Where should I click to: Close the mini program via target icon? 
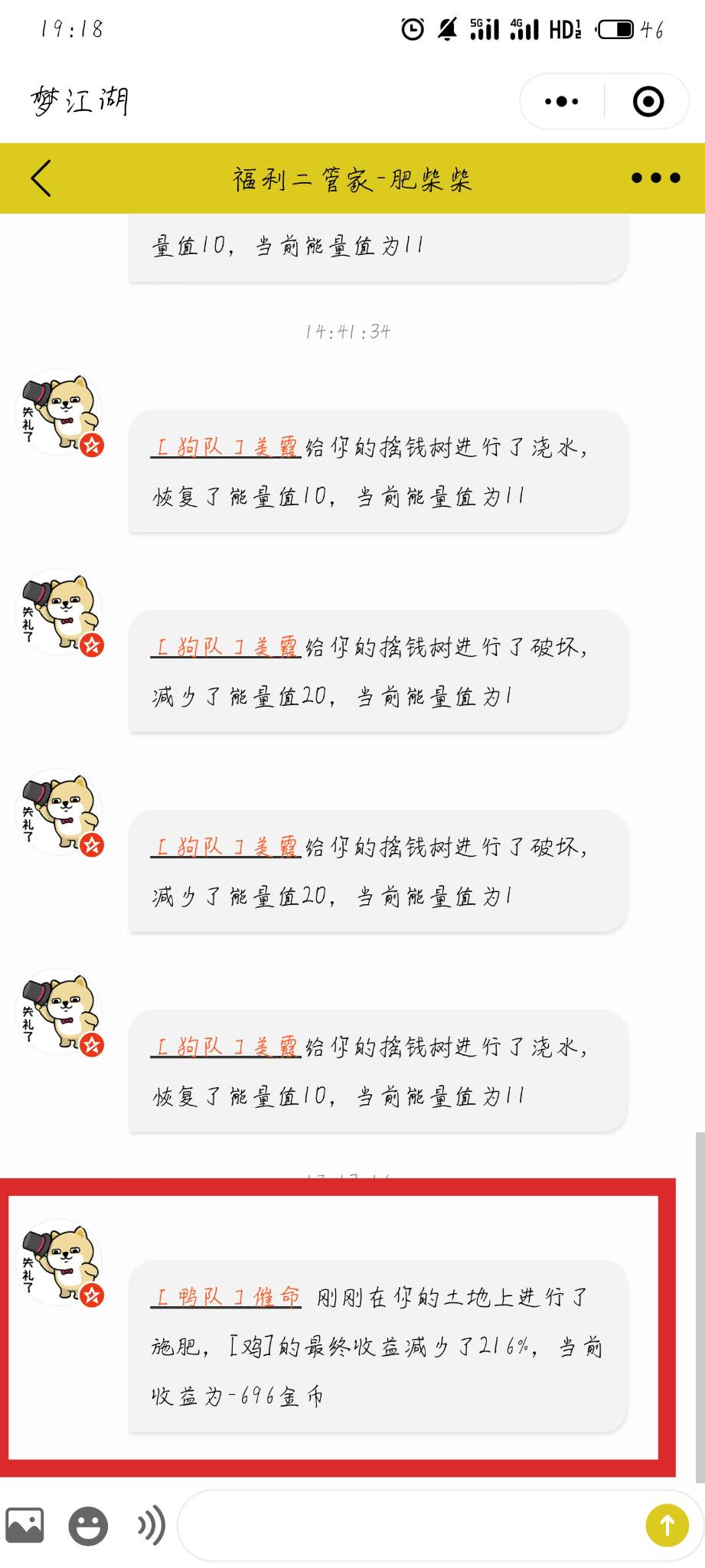pyautogui.click(x=648, y=101)
